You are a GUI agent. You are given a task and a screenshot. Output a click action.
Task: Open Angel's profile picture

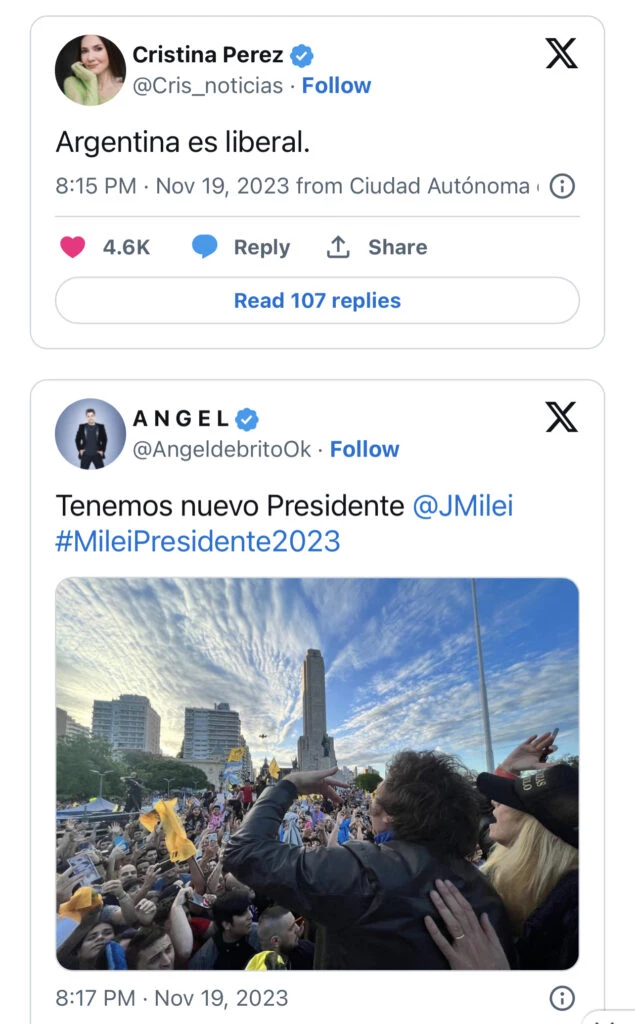[x=90, y=433]
